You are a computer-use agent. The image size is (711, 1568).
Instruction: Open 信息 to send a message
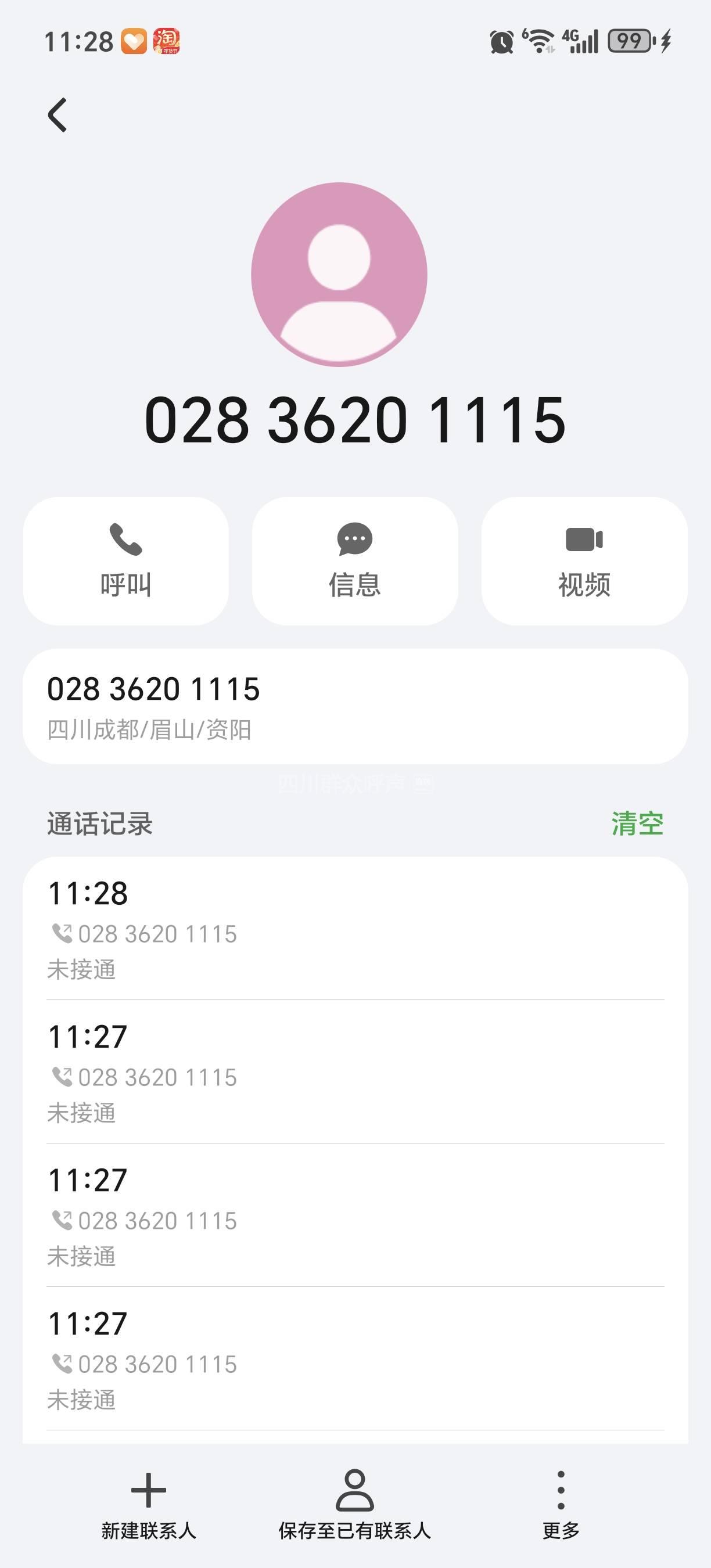355,560
